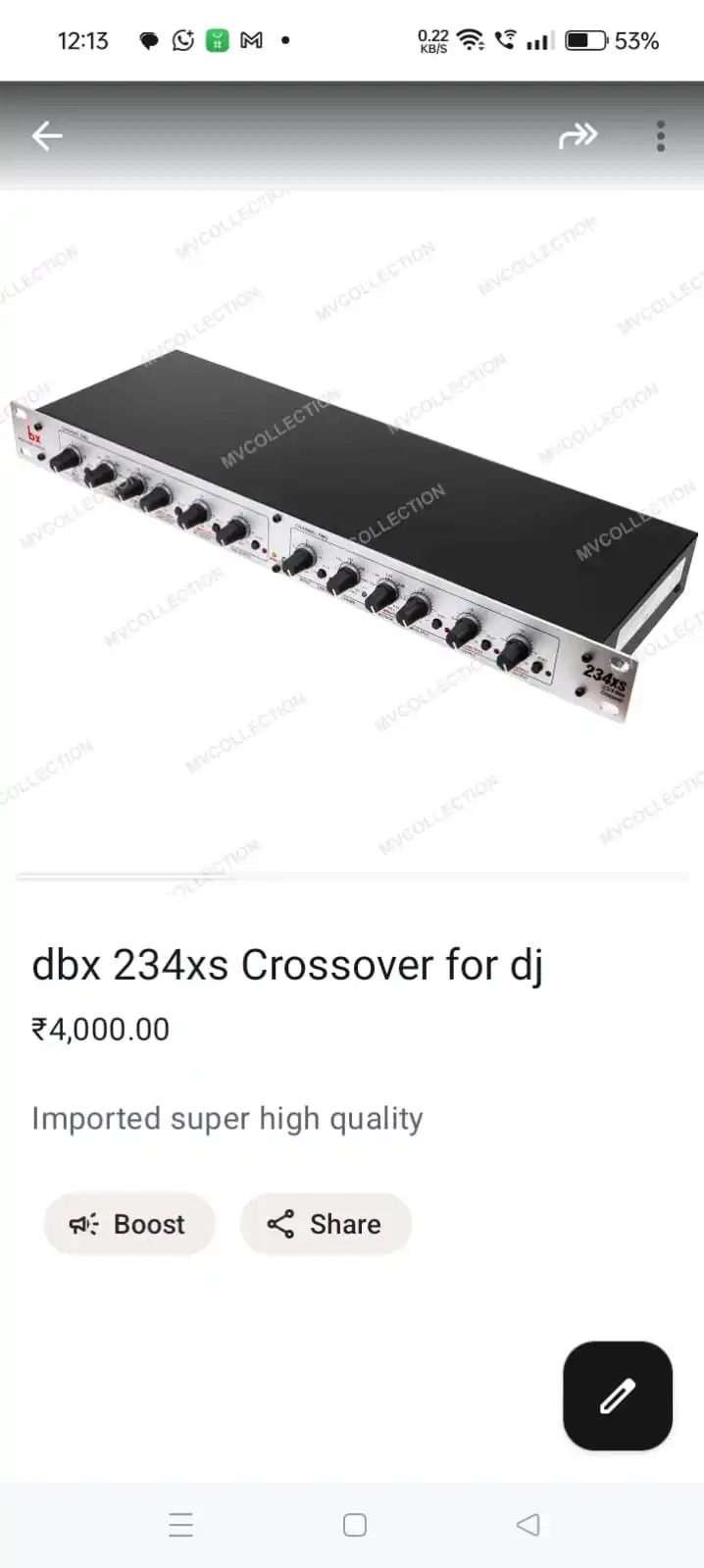Edit the product with the pencil button
This screenshot has width=704, height=1568.
point(617,1395)
